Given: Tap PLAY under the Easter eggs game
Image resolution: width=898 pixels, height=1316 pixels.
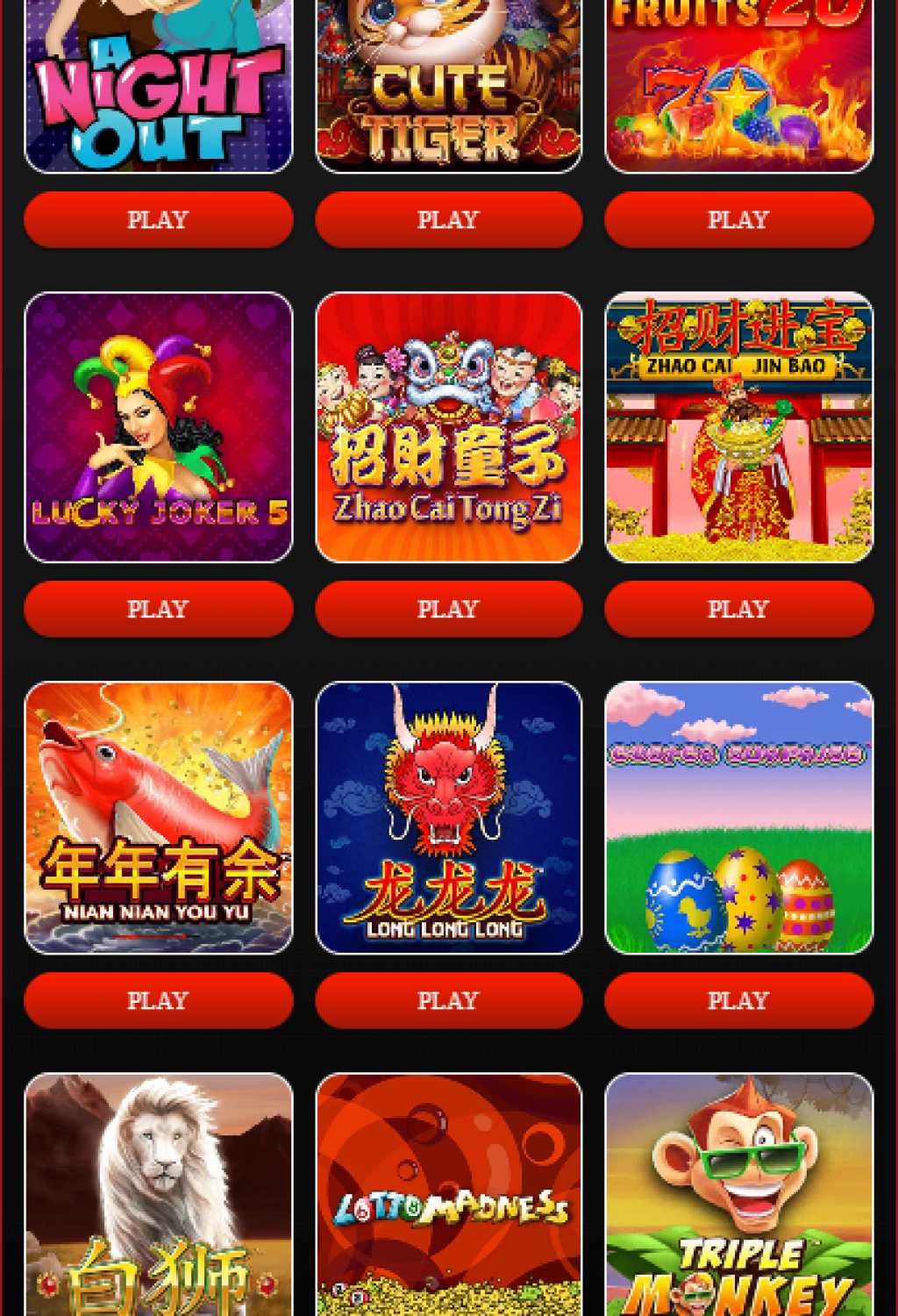Looking at the screenshot, I should (738, 1000).
